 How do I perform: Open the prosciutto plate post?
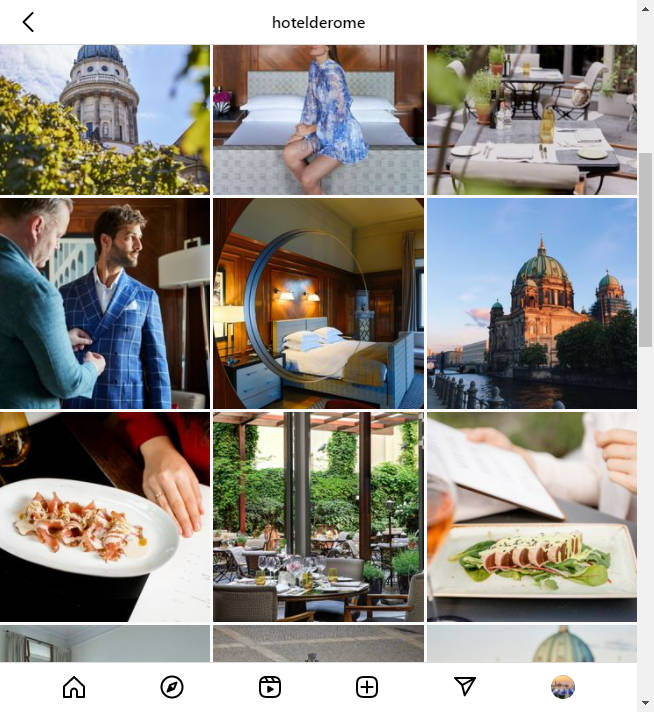tap(105, 517)
